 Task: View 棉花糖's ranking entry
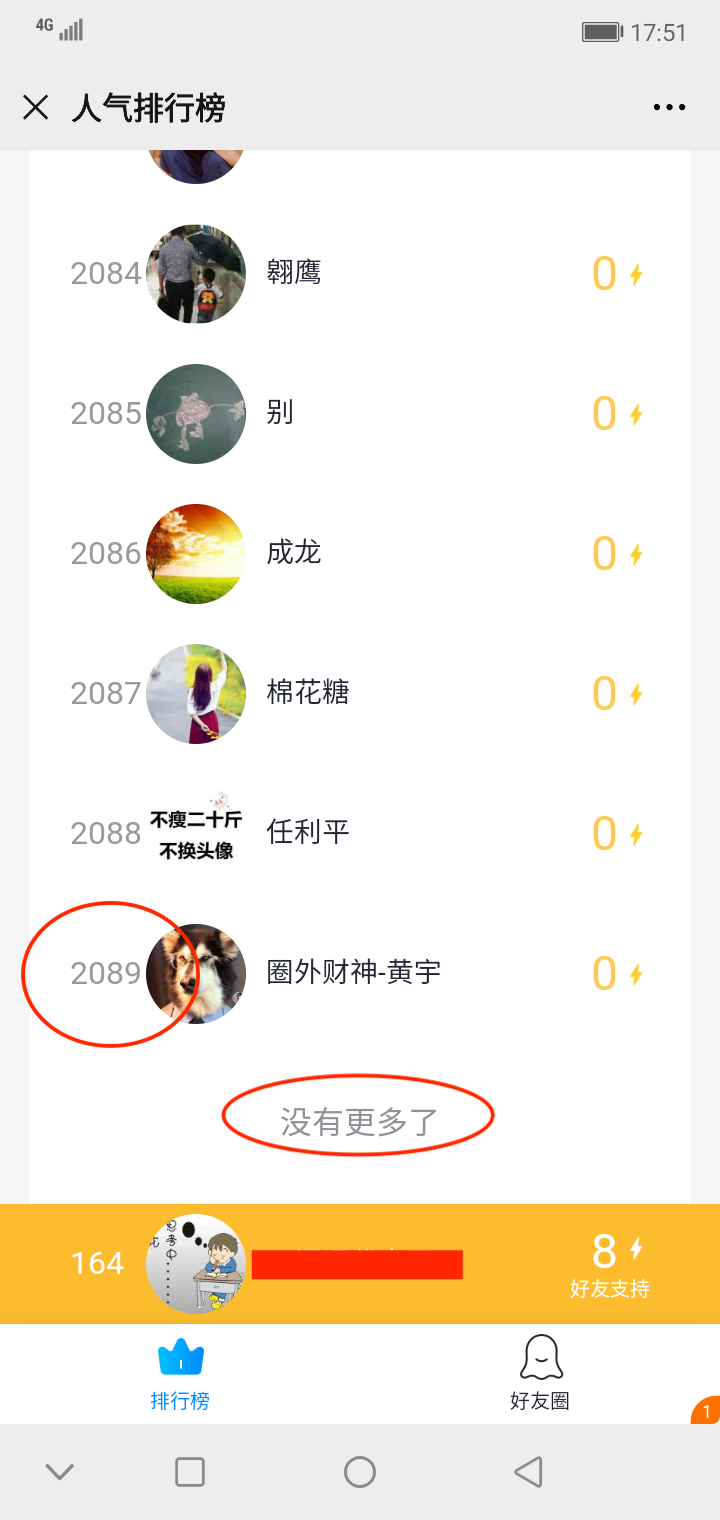pyautogui.click(x=360, y=693)
